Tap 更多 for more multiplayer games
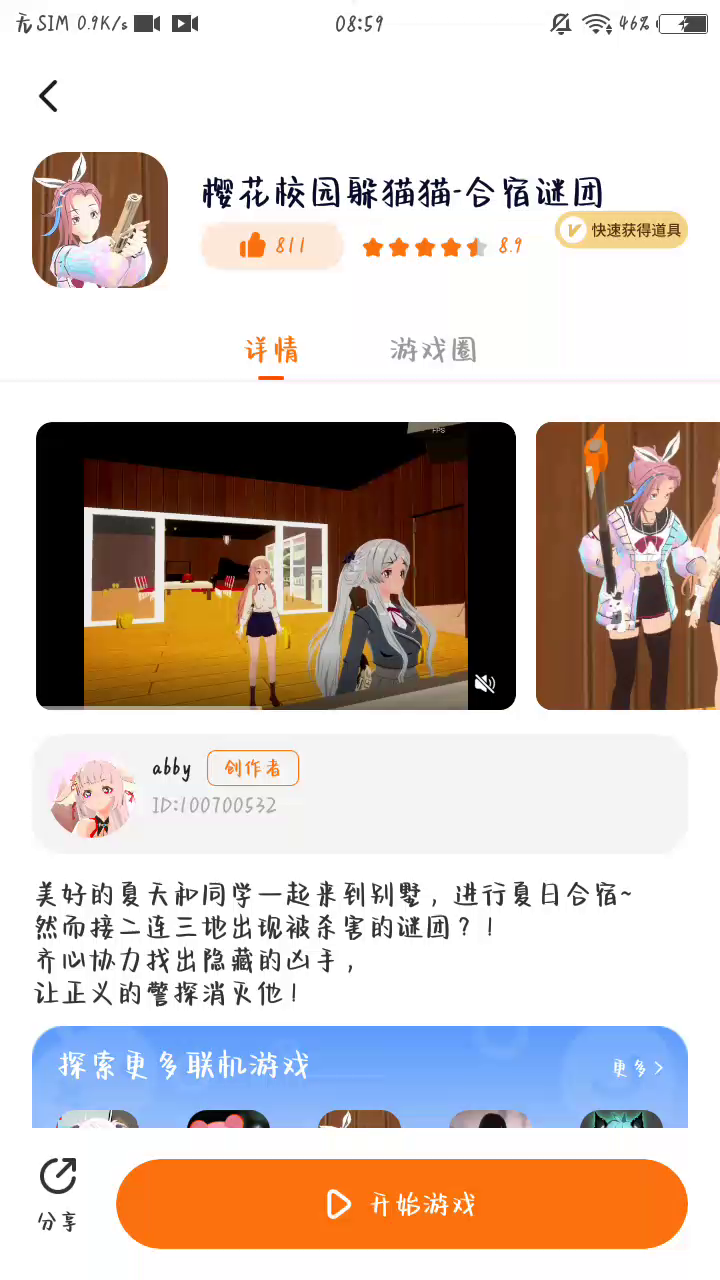 point(638,1068)
